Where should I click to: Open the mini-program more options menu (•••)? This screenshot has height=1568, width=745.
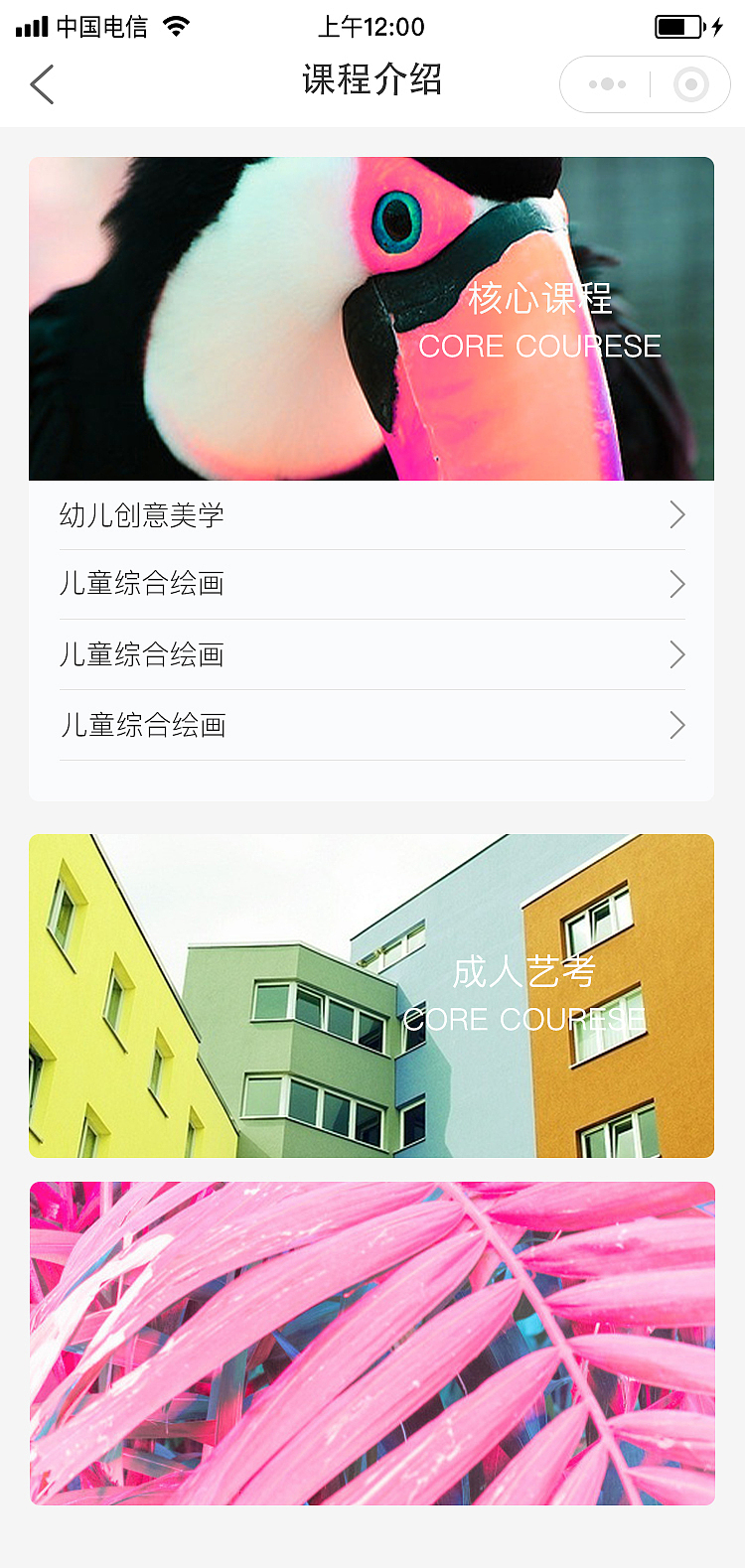(606, 83)
